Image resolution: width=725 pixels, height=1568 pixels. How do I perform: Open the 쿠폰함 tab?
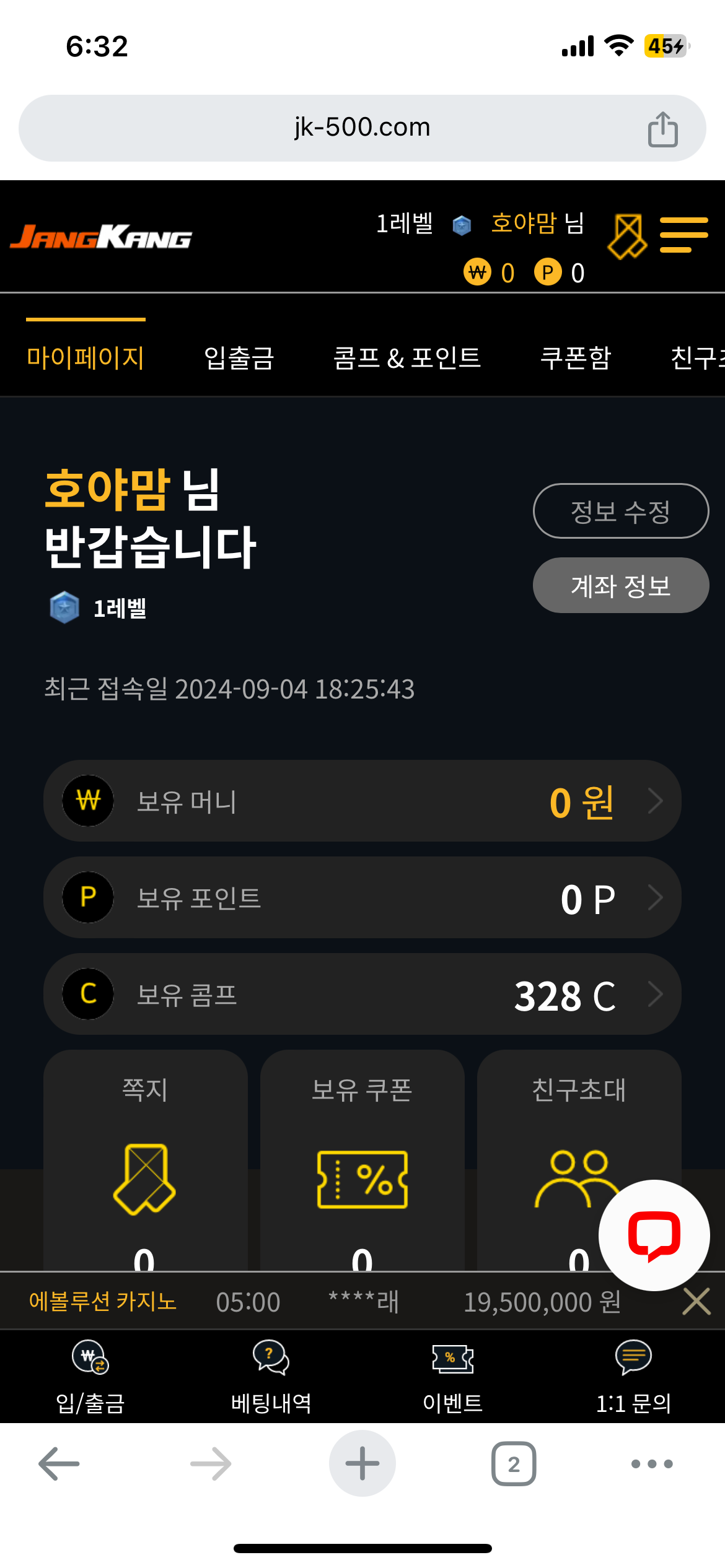pos(576,358)
